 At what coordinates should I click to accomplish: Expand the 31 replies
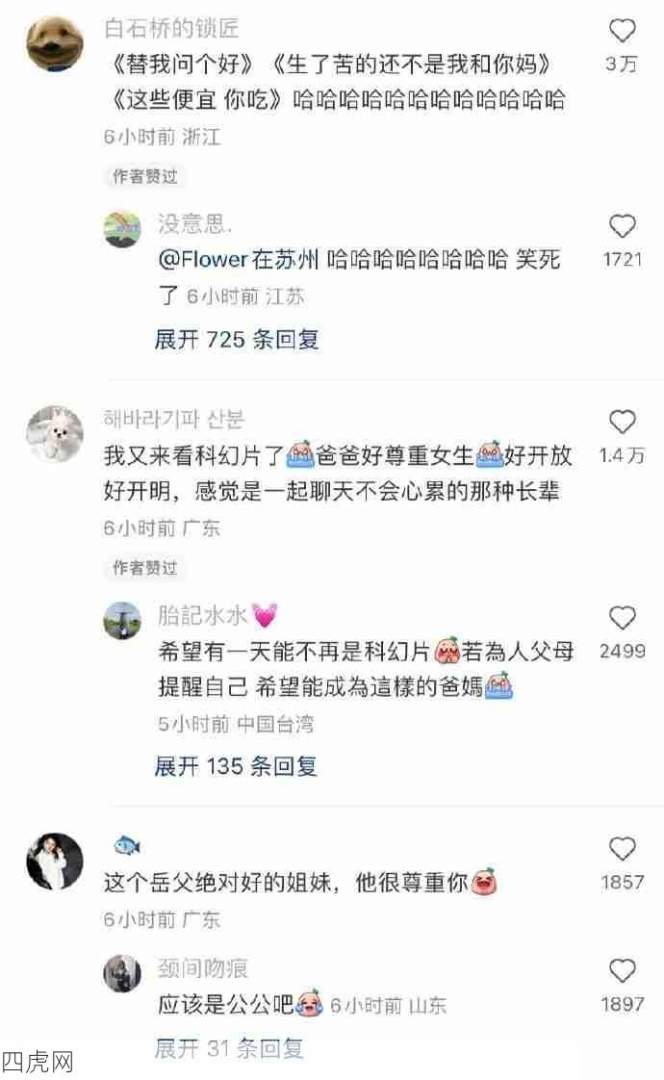[x=229, y=1049]
